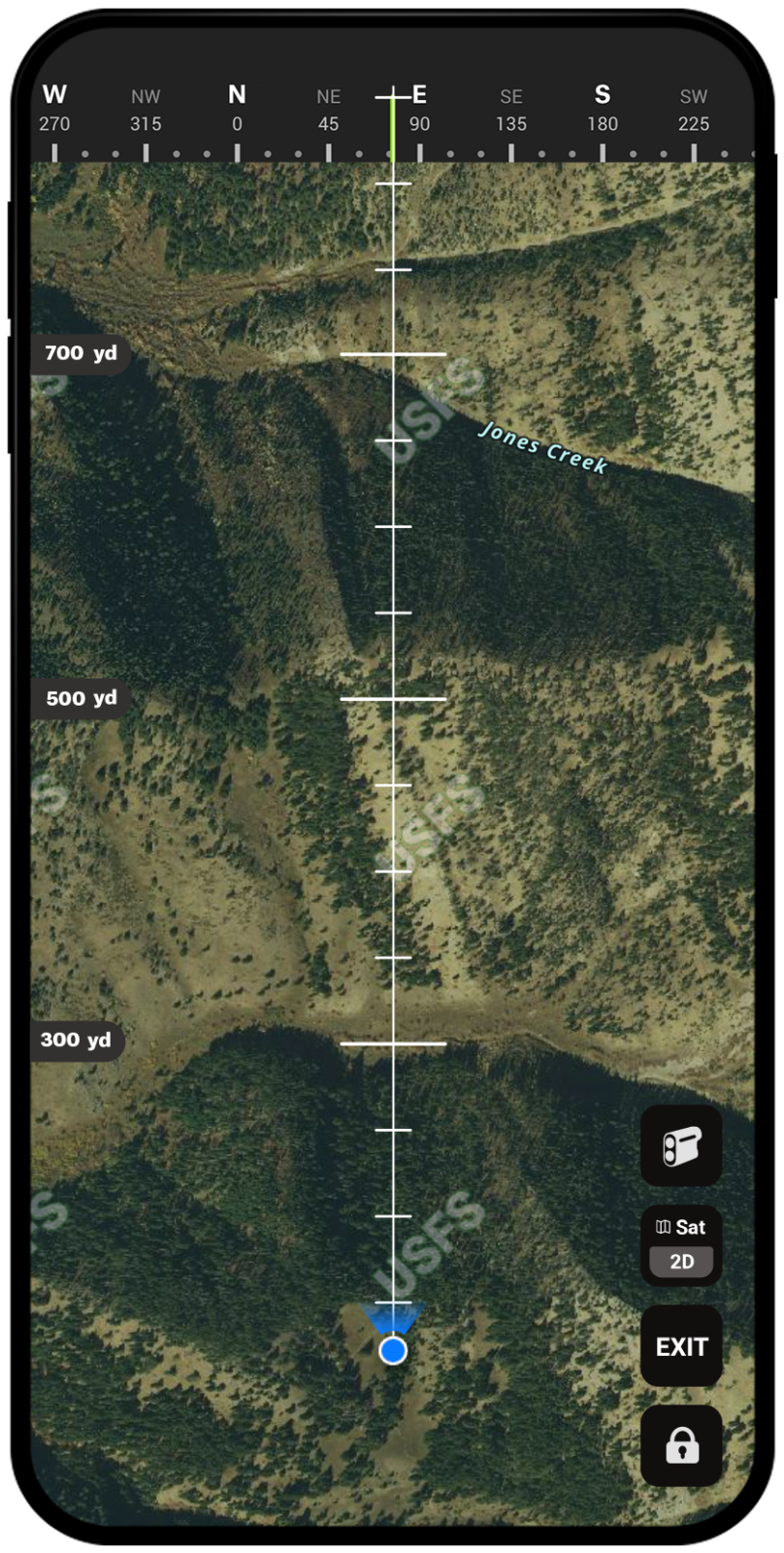Tap the lock icon to lock the view
Viewport: 784px width, 1553px height.
680,1446
